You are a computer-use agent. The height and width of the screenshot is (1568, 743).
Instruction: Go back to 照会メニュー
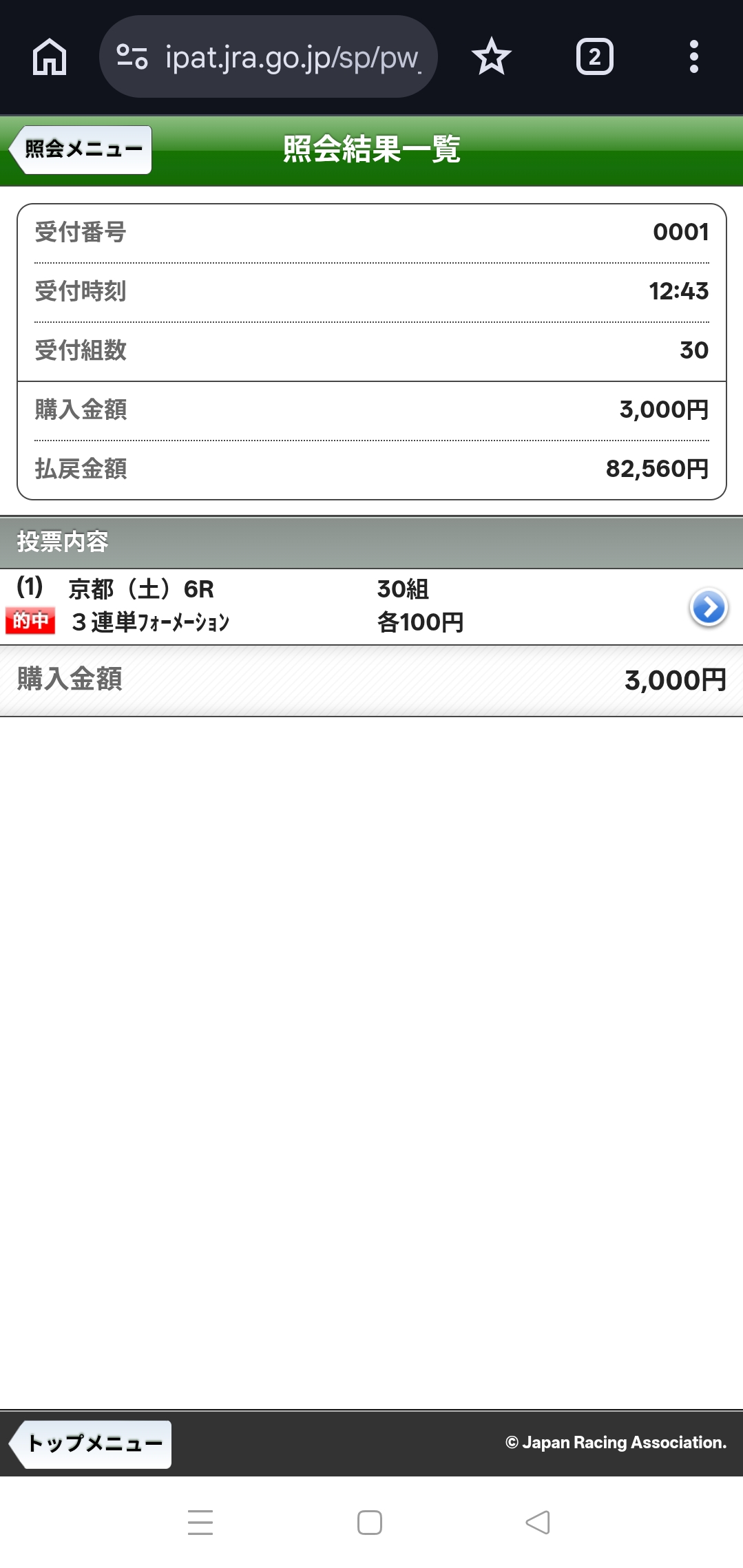(x=81, y=149)
